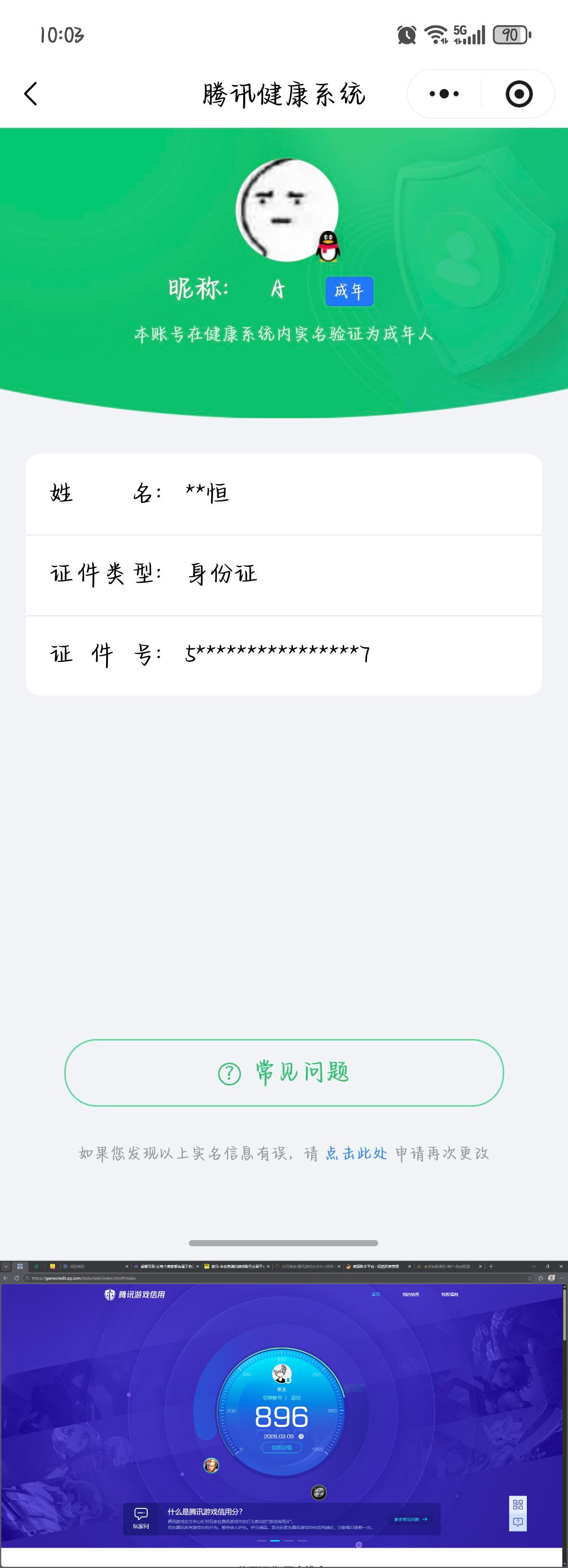Open the site information panel in the address bar
Screen dimensions: 568x1568
(27, 1277)
